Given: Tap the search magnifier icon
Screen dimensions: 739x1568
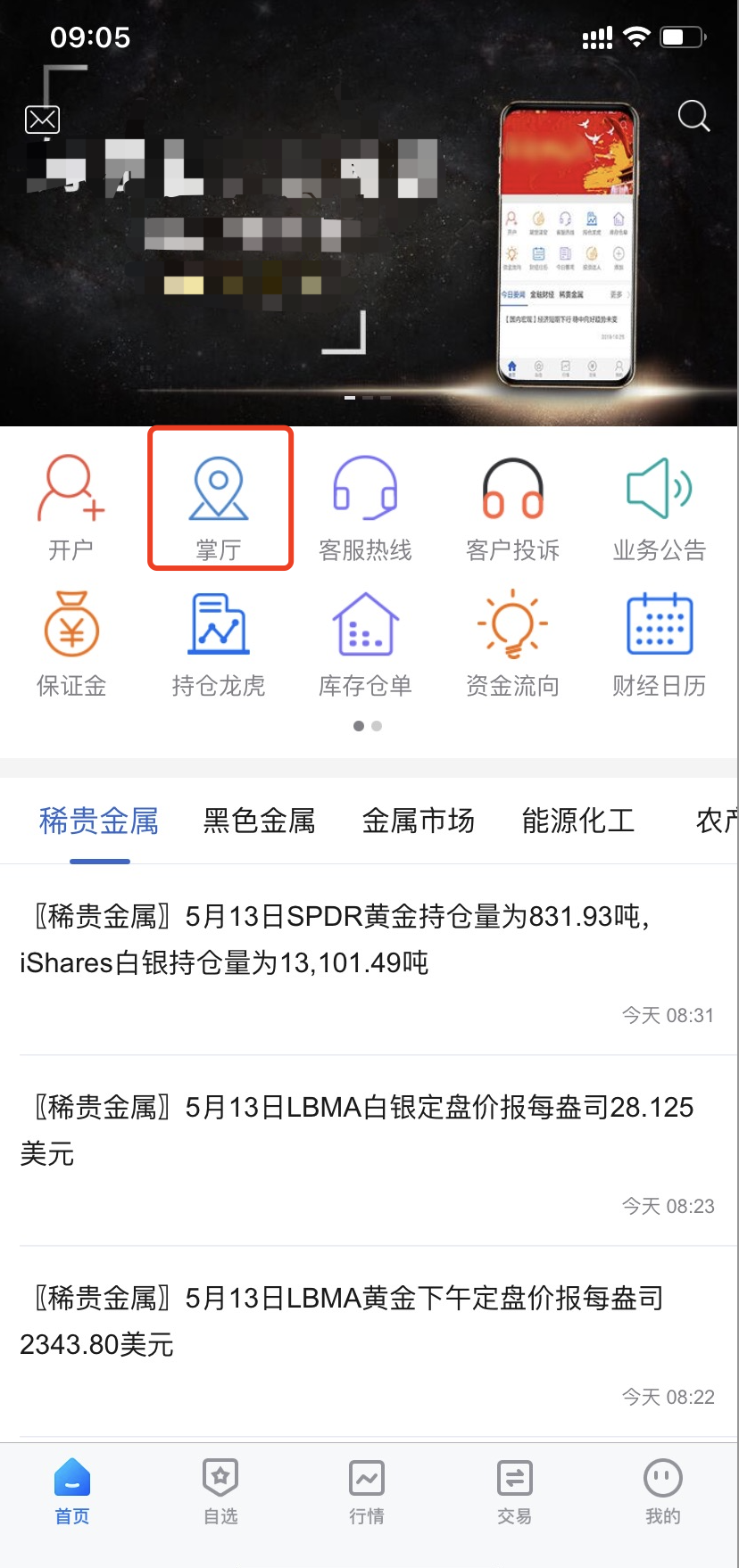Looking at the screenshot, I should point(693,116).
